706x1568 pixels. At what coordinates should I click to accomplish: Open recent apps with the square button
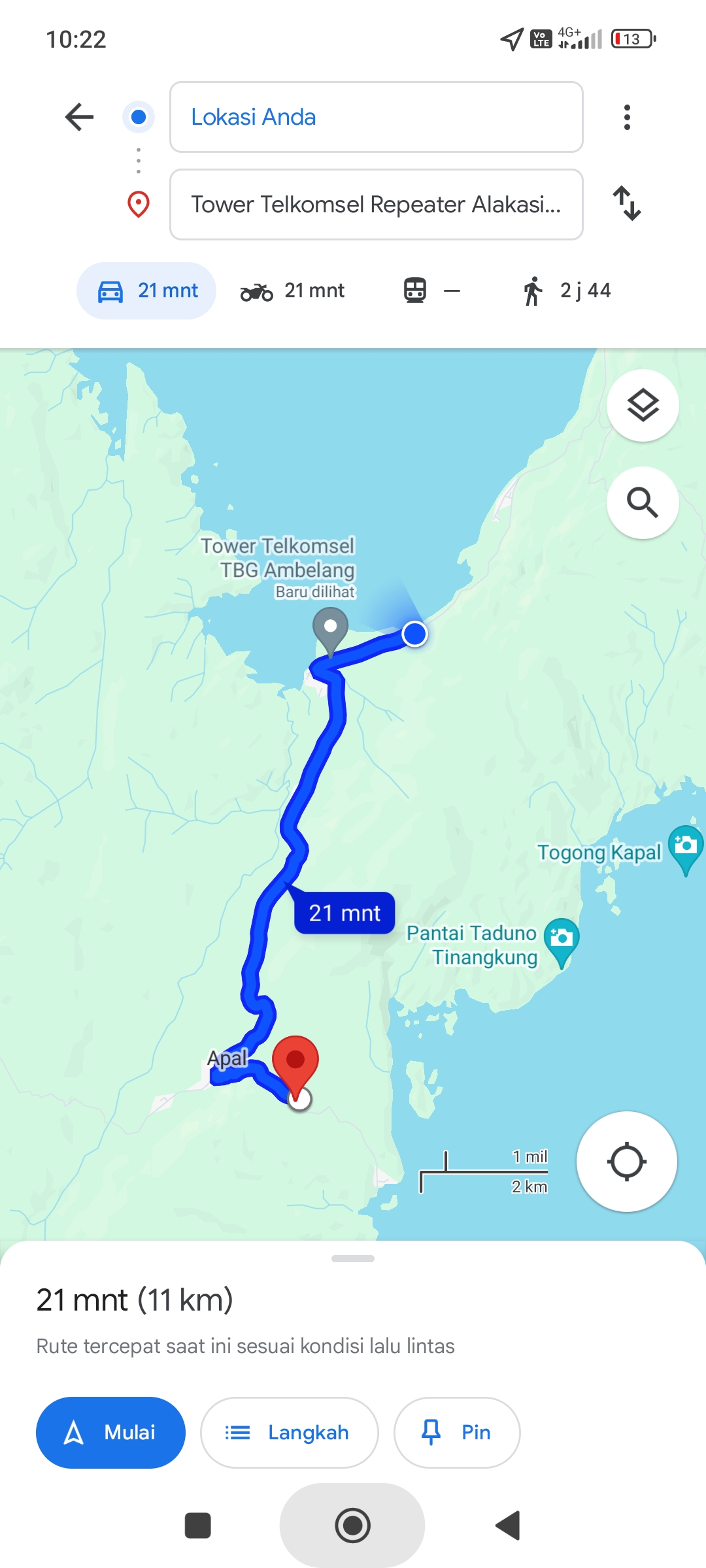tap(197, 1526)
